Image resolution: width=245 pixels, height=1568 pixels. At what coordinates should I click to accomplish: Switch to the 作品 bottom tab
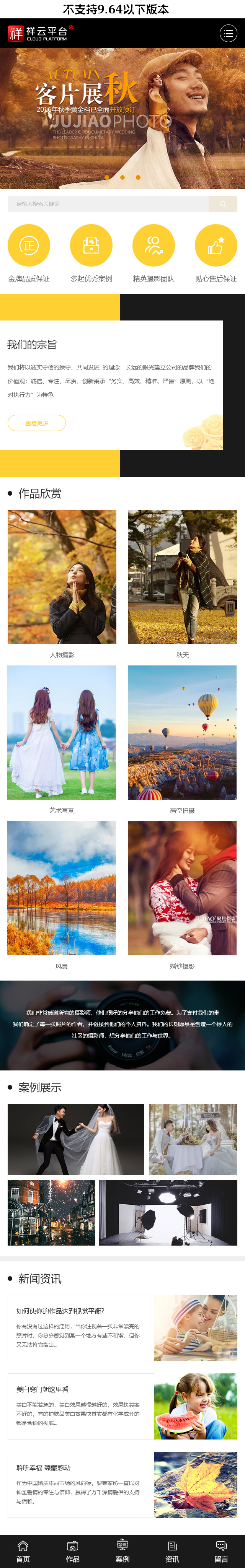(72, 1551)
